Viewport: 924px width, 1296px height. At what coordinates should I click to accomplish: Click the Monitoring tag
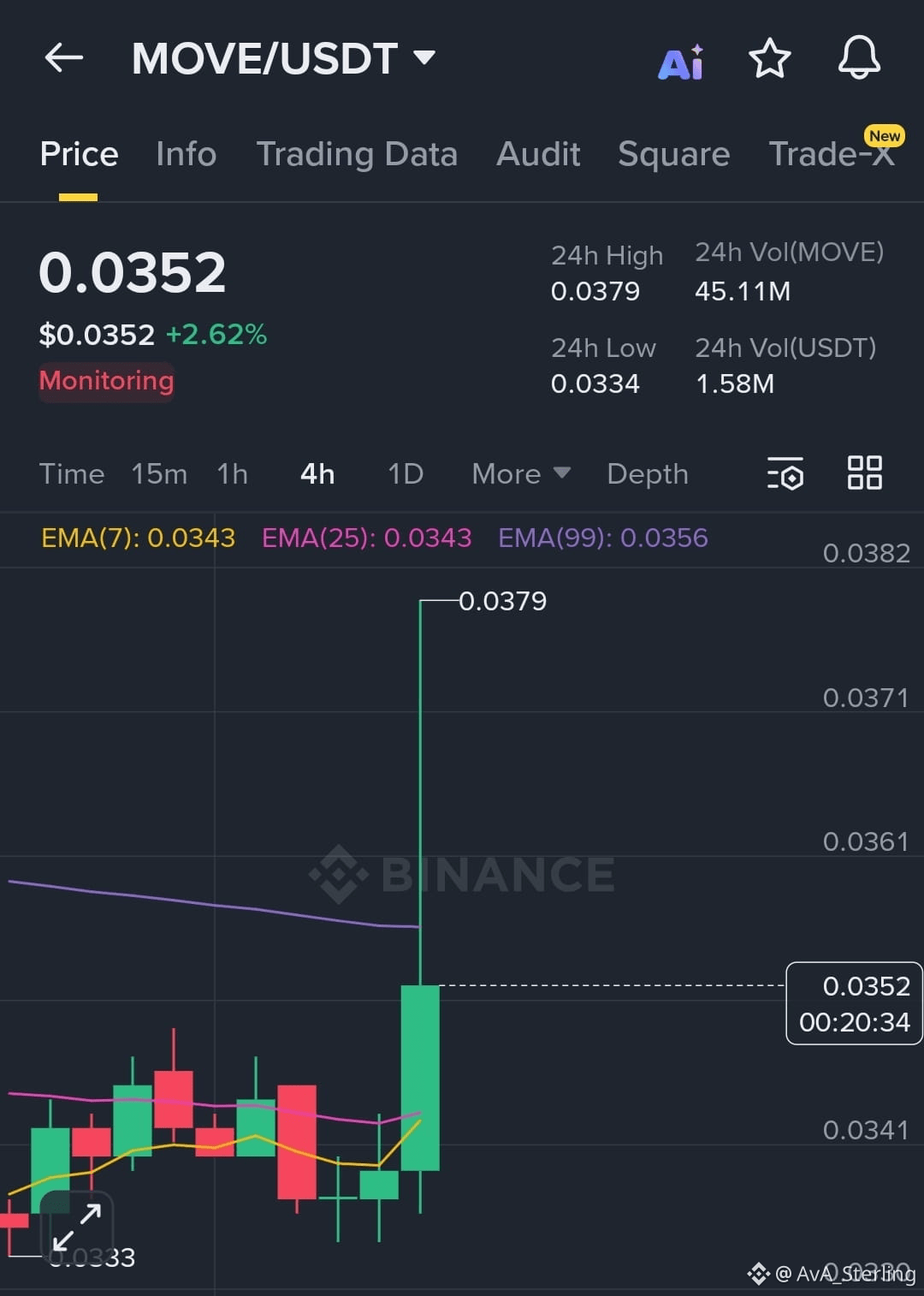click(x=106, y=381)
